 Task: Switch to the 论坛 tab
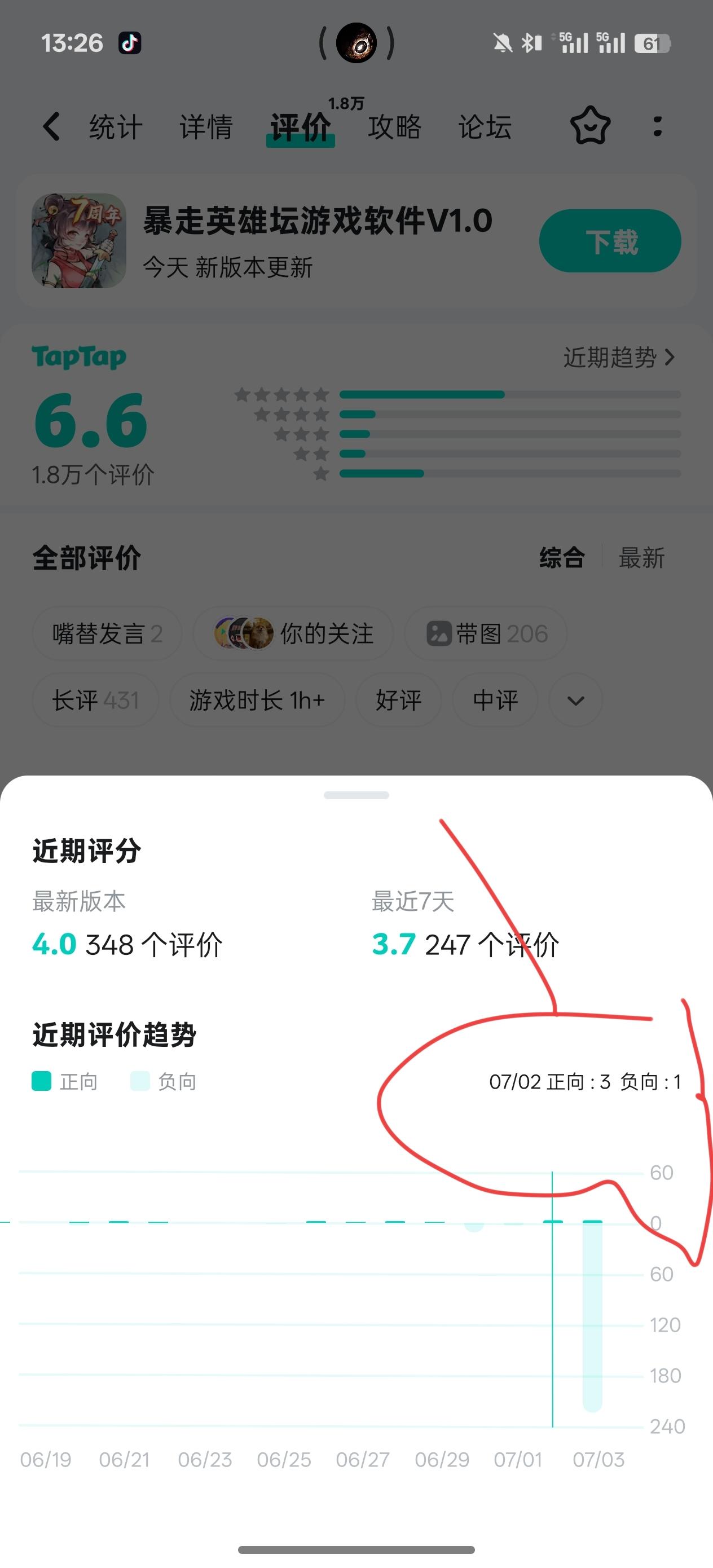coord(484,126)
